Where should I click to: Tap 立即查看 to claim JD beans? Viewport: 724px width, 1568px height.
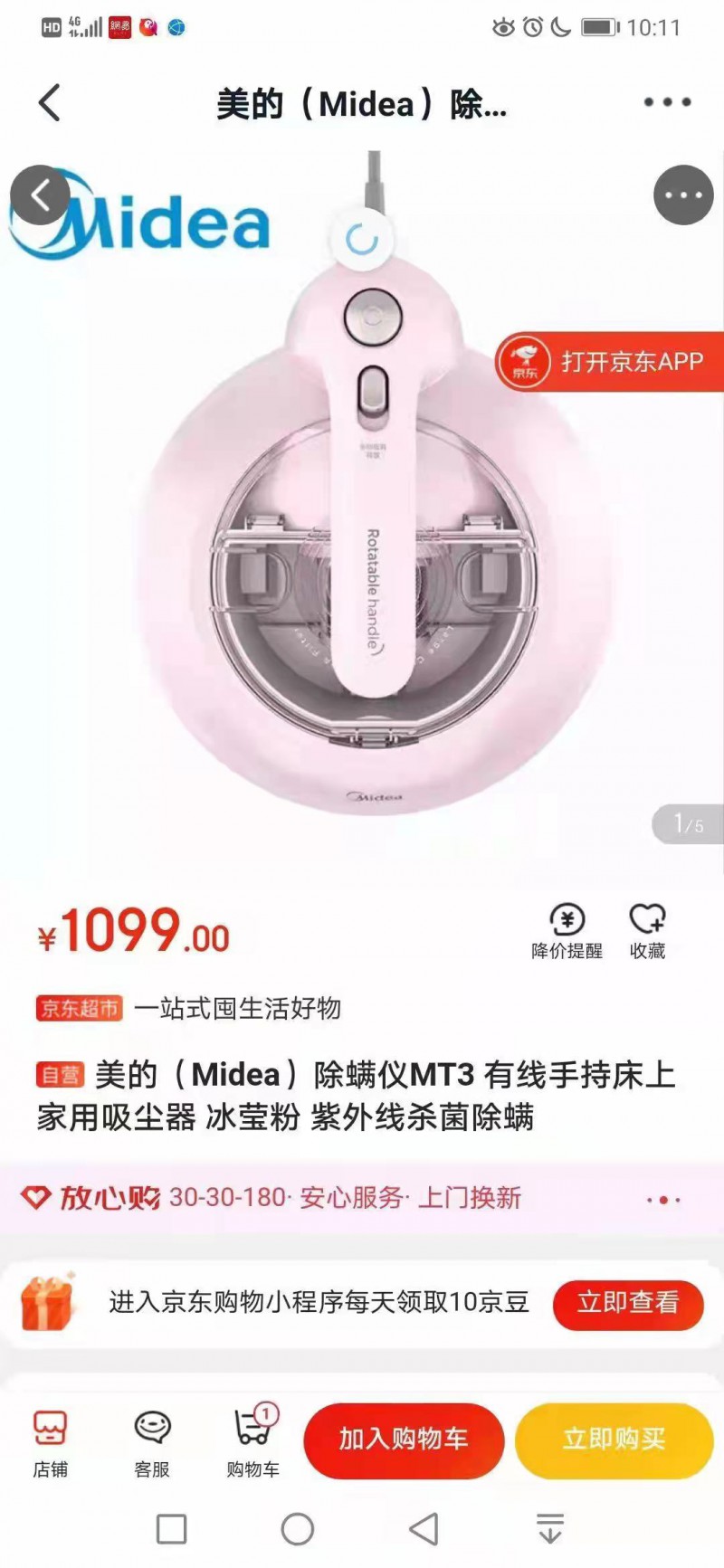(x=628, y=1303)
